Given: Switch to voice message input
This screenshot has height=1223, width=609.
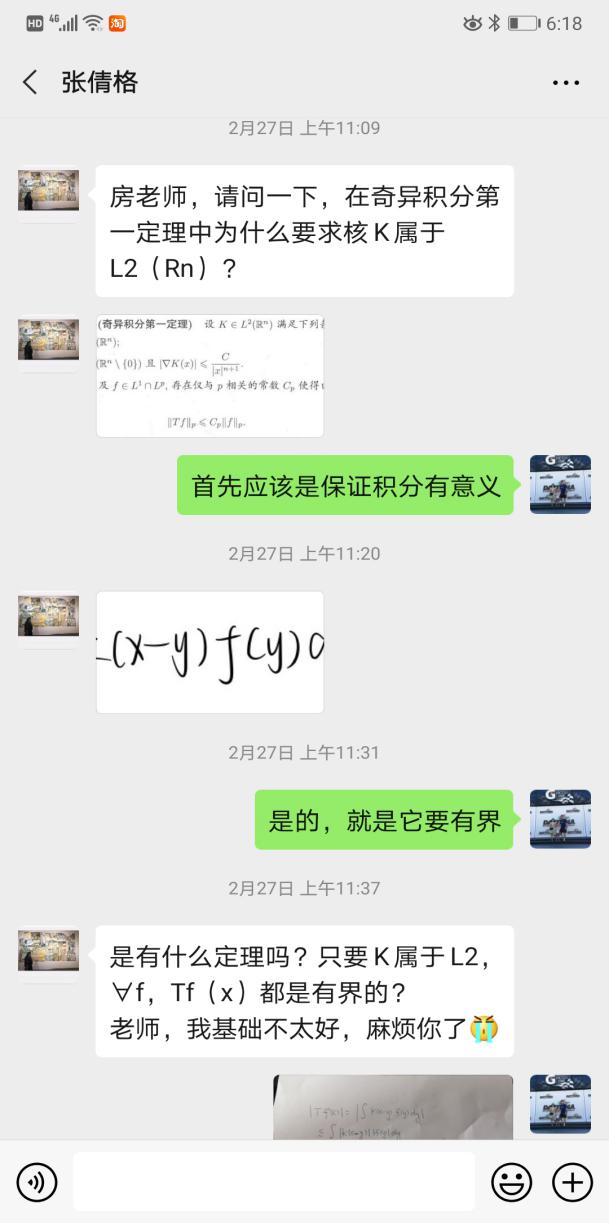Looking at the screenshot, I should pos(37,1183).
